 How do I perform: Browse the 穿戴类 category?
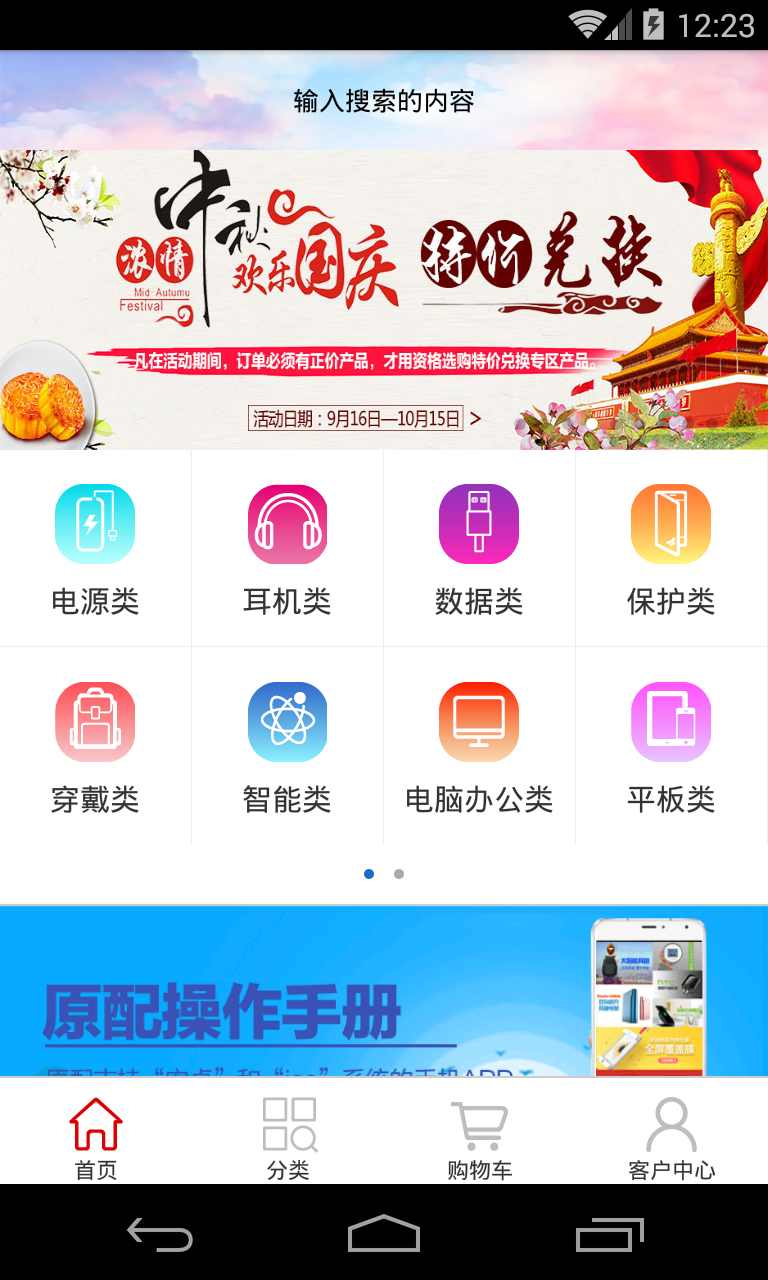coord(95,746)
